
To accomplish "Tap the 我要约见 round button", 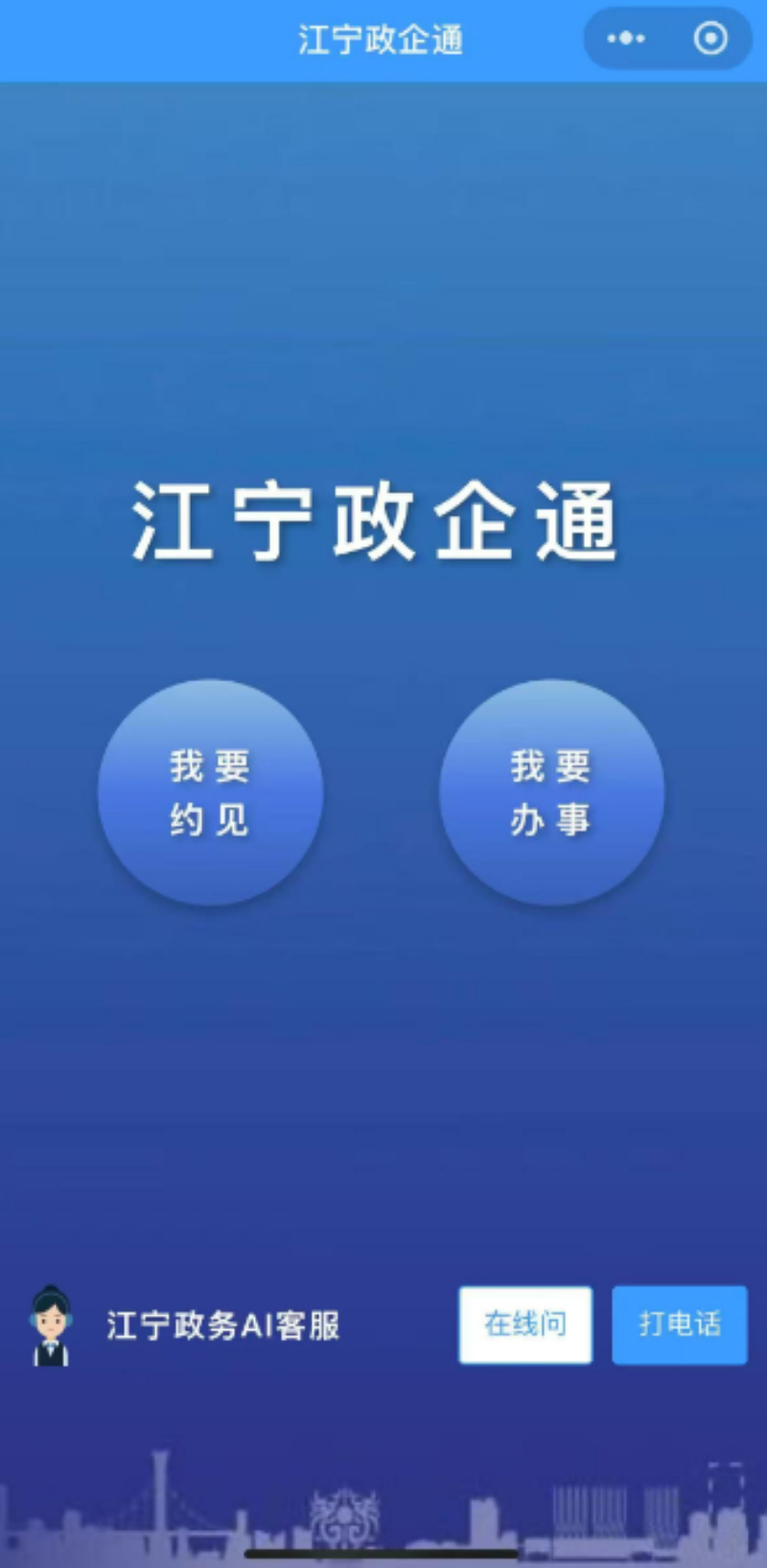I will pos(210,792).
